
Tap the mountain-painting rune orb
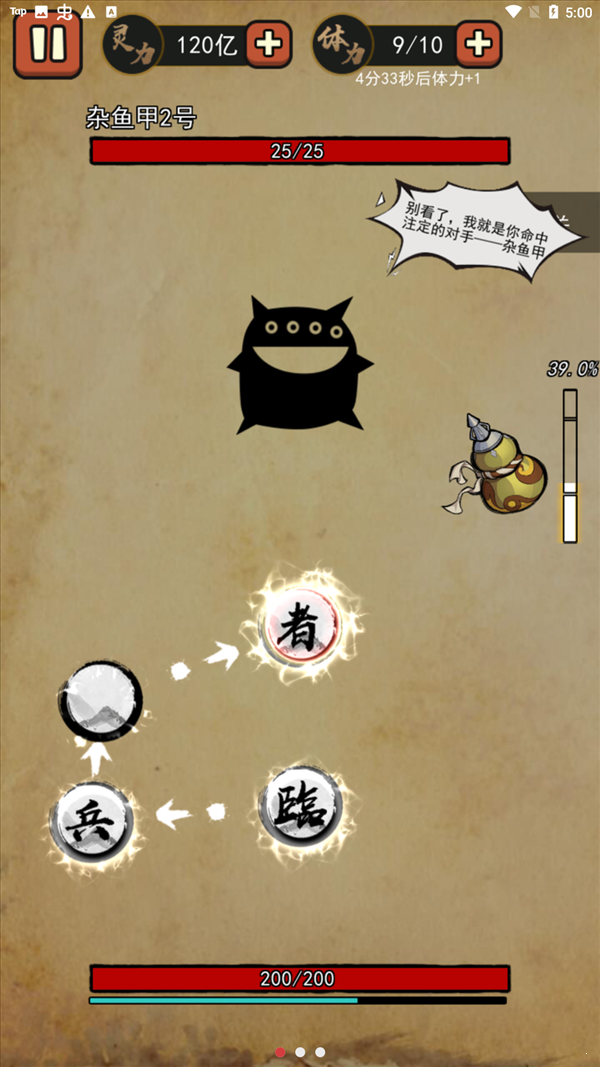[x=100, y=700]
